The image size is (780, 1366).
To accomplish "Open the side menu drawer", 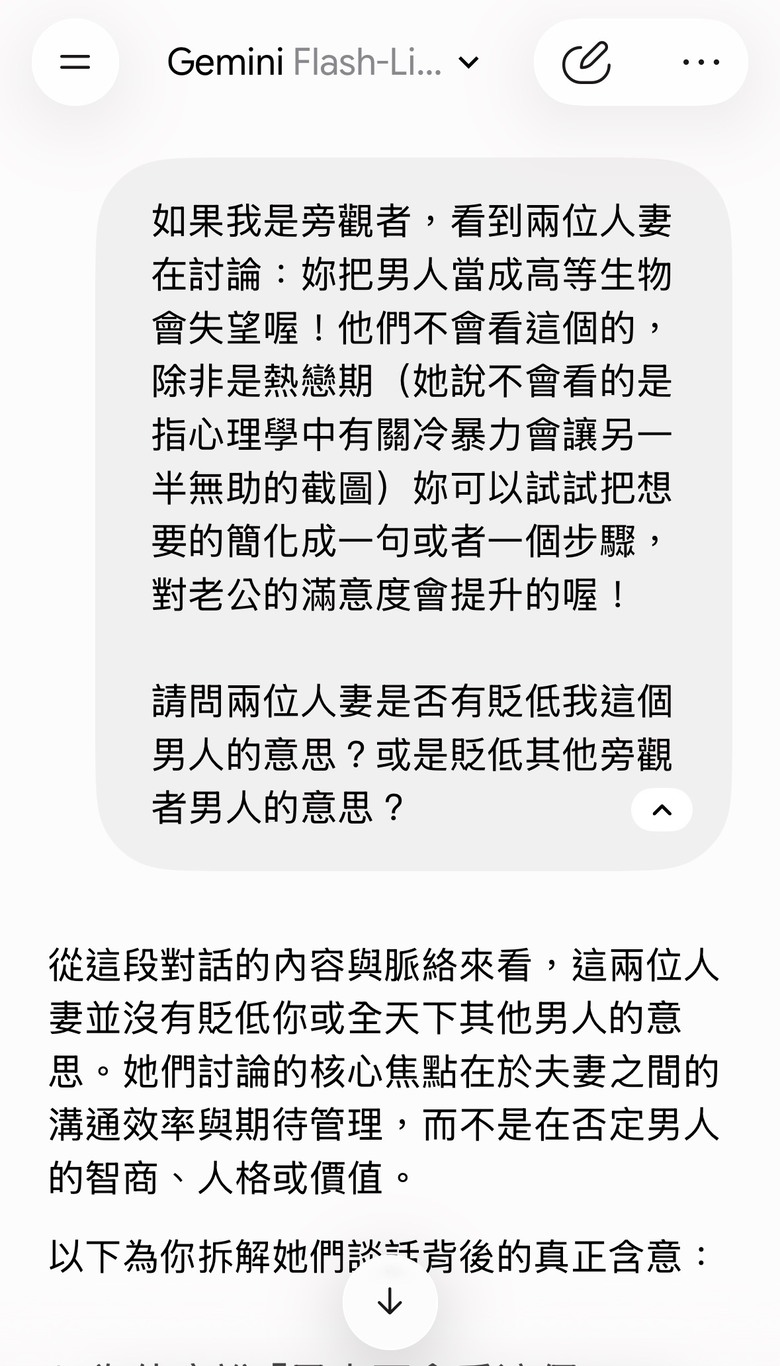I will (75, 63).
